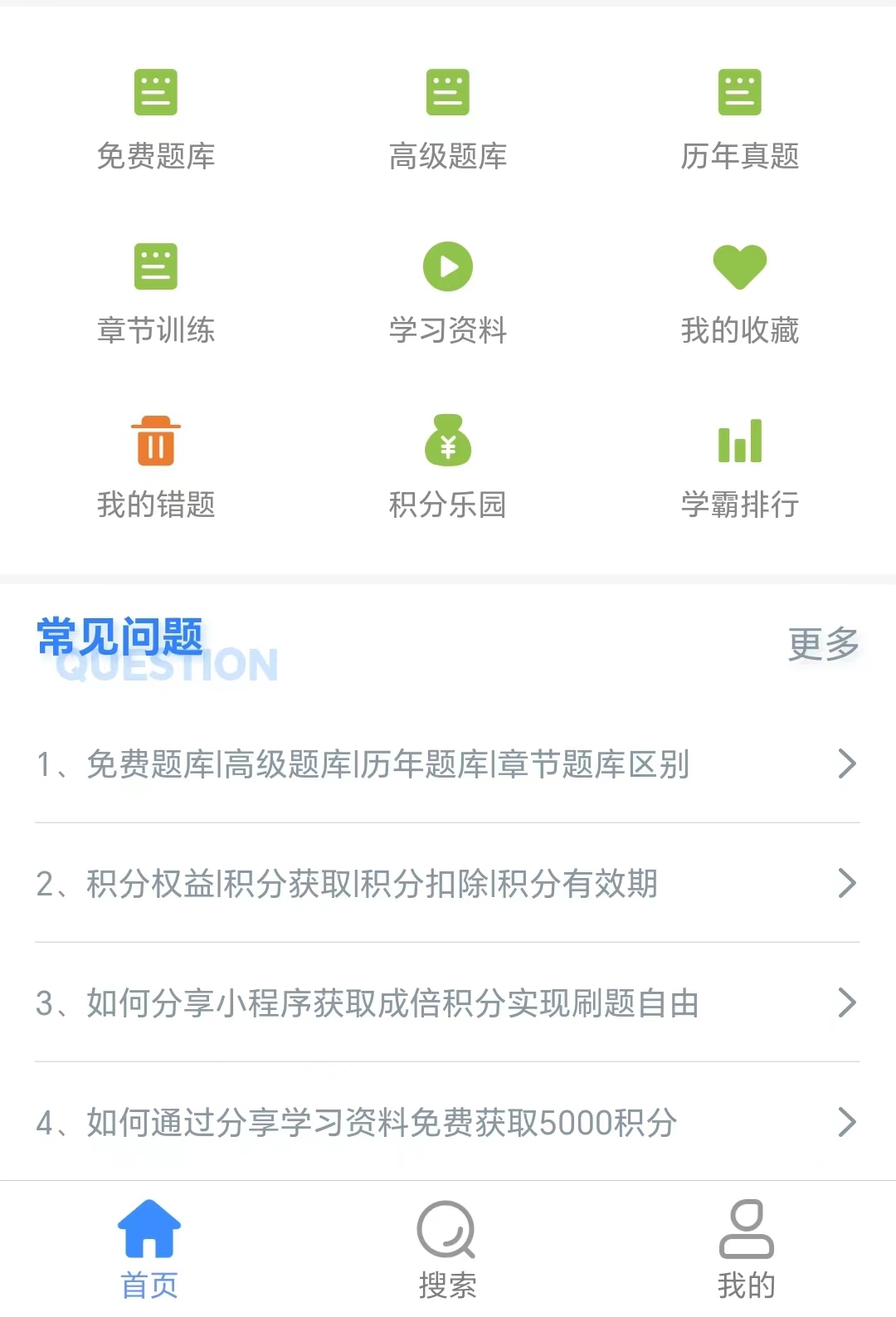896x1317 pixels.
Task: Open 高级题库 advanced question bank
Action: pos(448,119)
